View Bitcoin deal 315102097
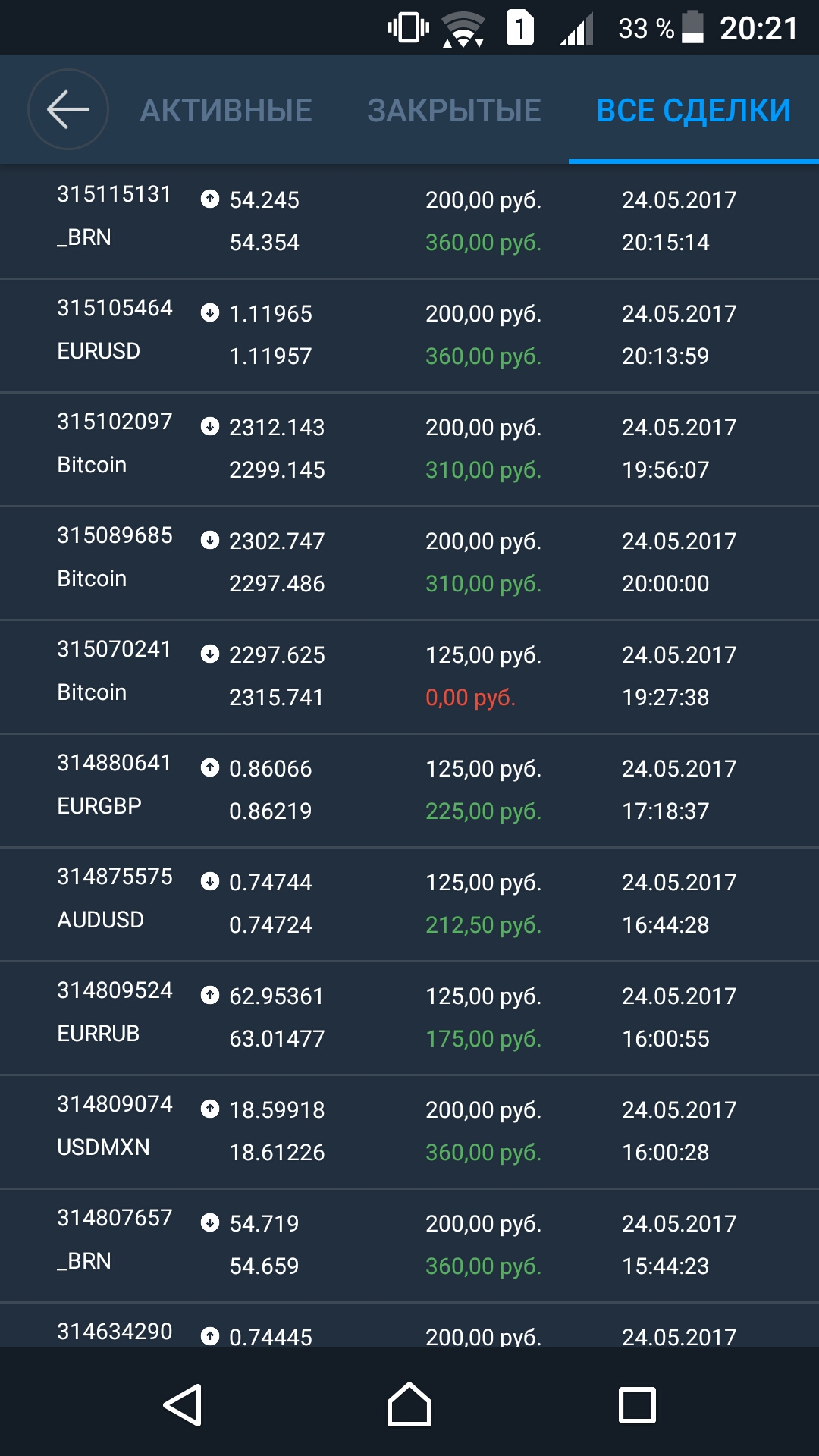This screenshot has height=1456, width=819. pos(409,448)
